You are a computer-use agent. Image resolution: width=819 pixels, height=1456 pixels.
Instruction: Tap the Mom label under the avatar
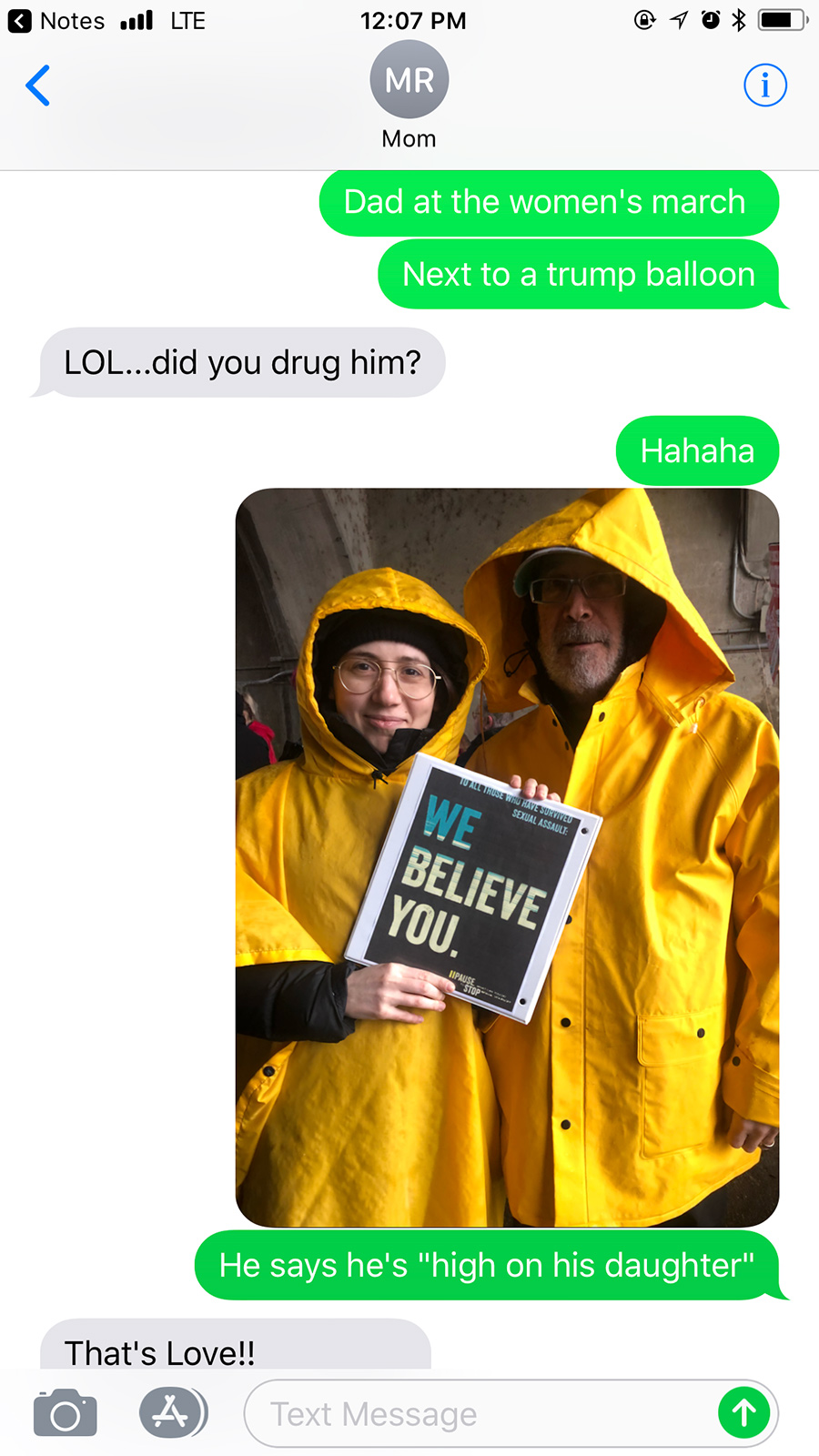(409, 138)
